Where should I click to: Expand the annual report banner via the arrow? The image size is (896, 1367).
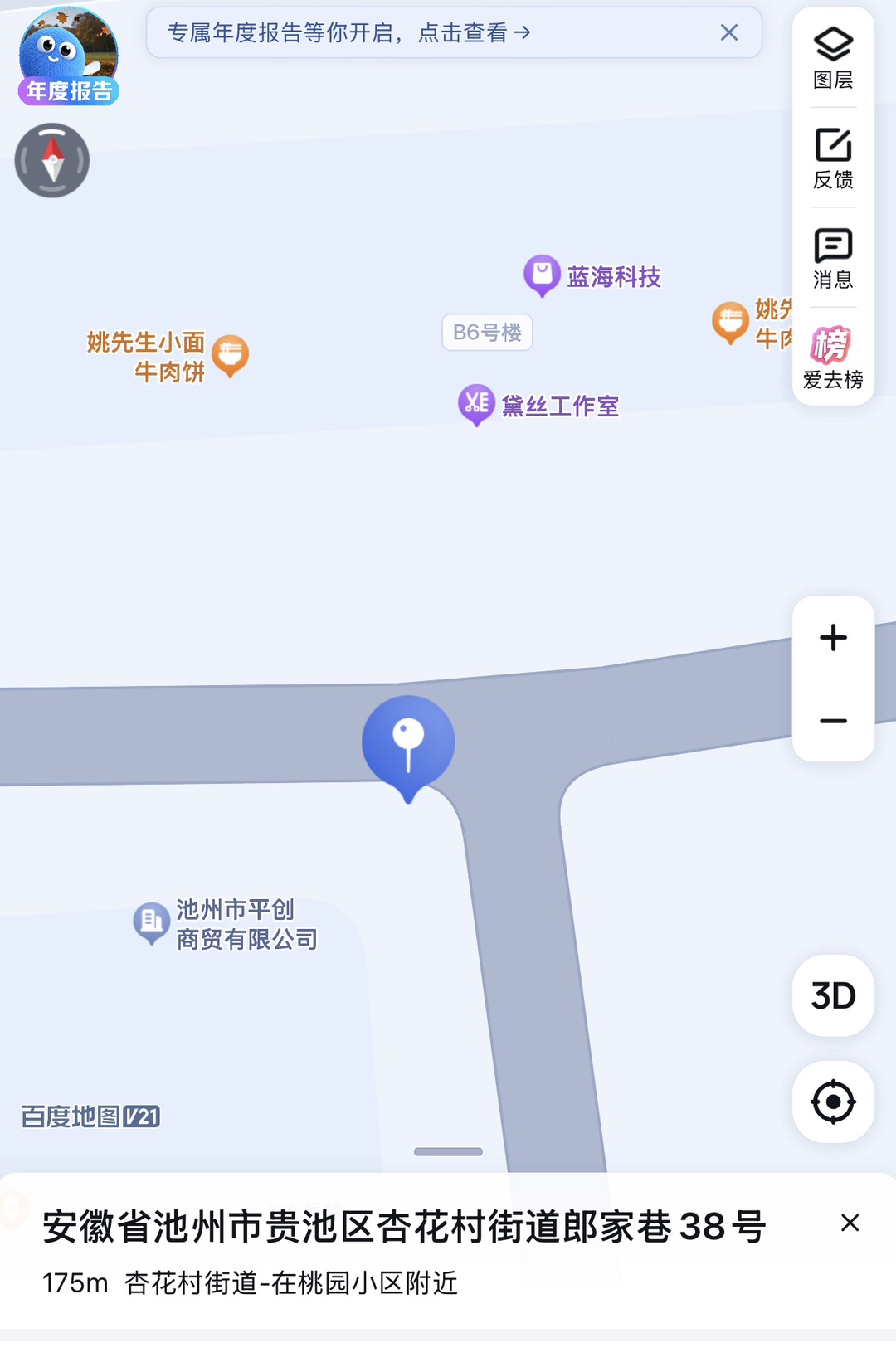pyautogui.click(x=522, y=33)
